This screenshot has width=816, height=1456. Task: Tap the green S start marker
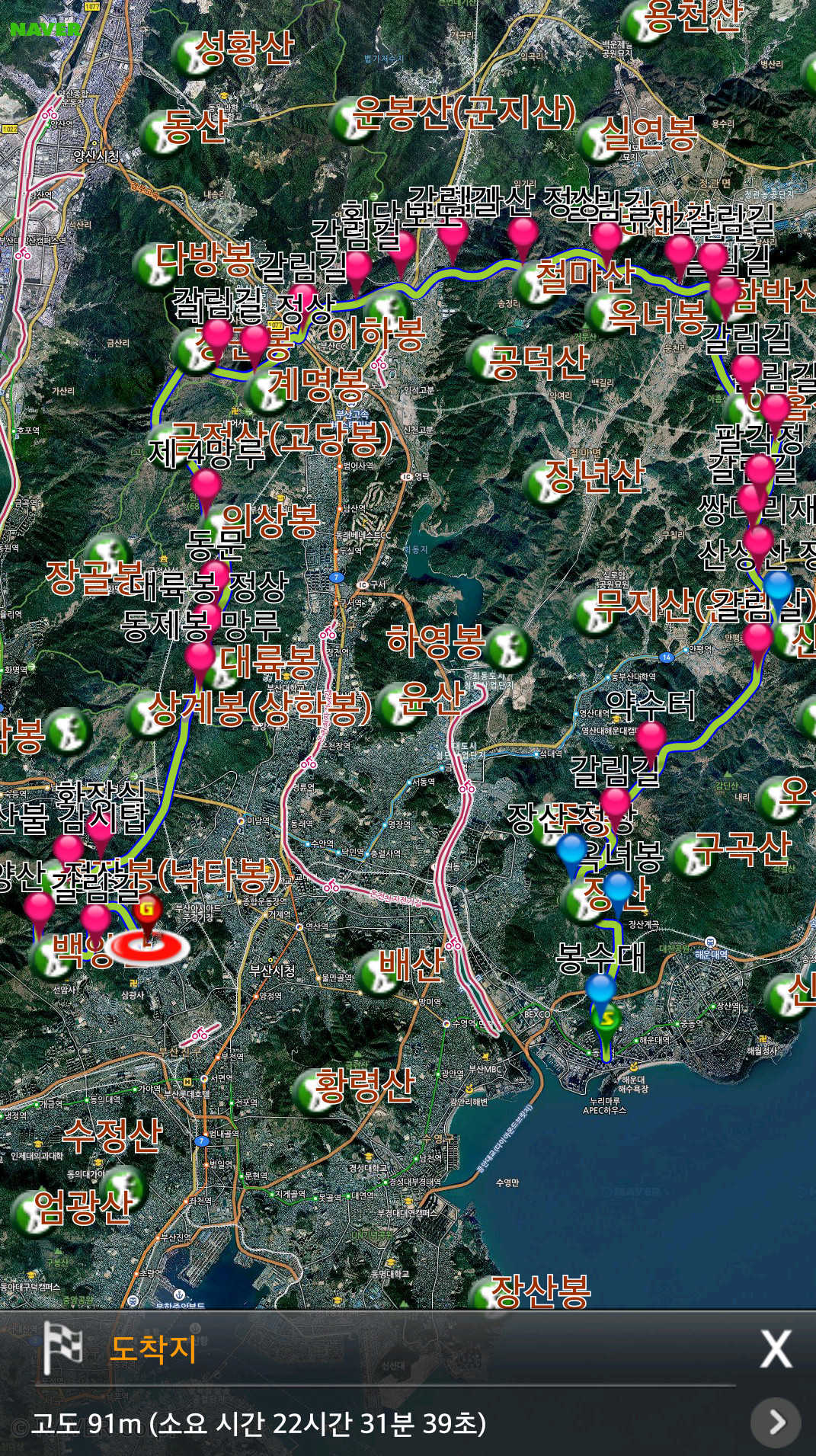[606, 1017]
